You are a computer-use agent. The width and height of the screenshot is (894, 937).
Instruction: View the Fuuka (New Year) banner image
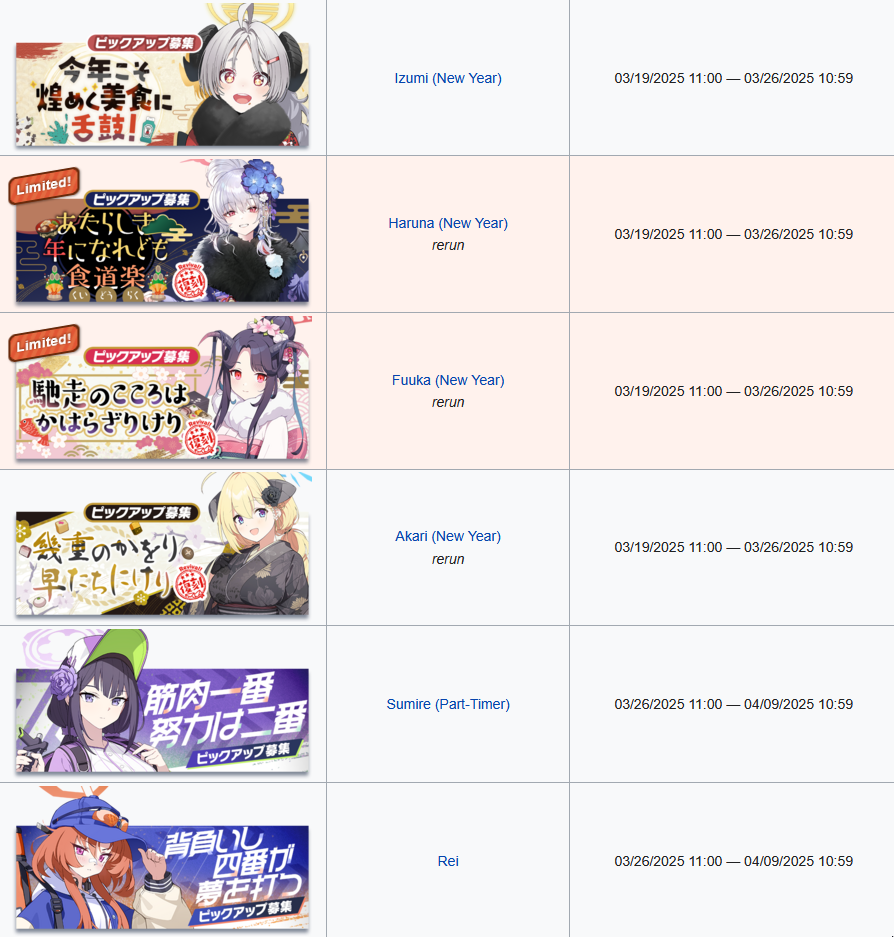[x=162, y=391]
